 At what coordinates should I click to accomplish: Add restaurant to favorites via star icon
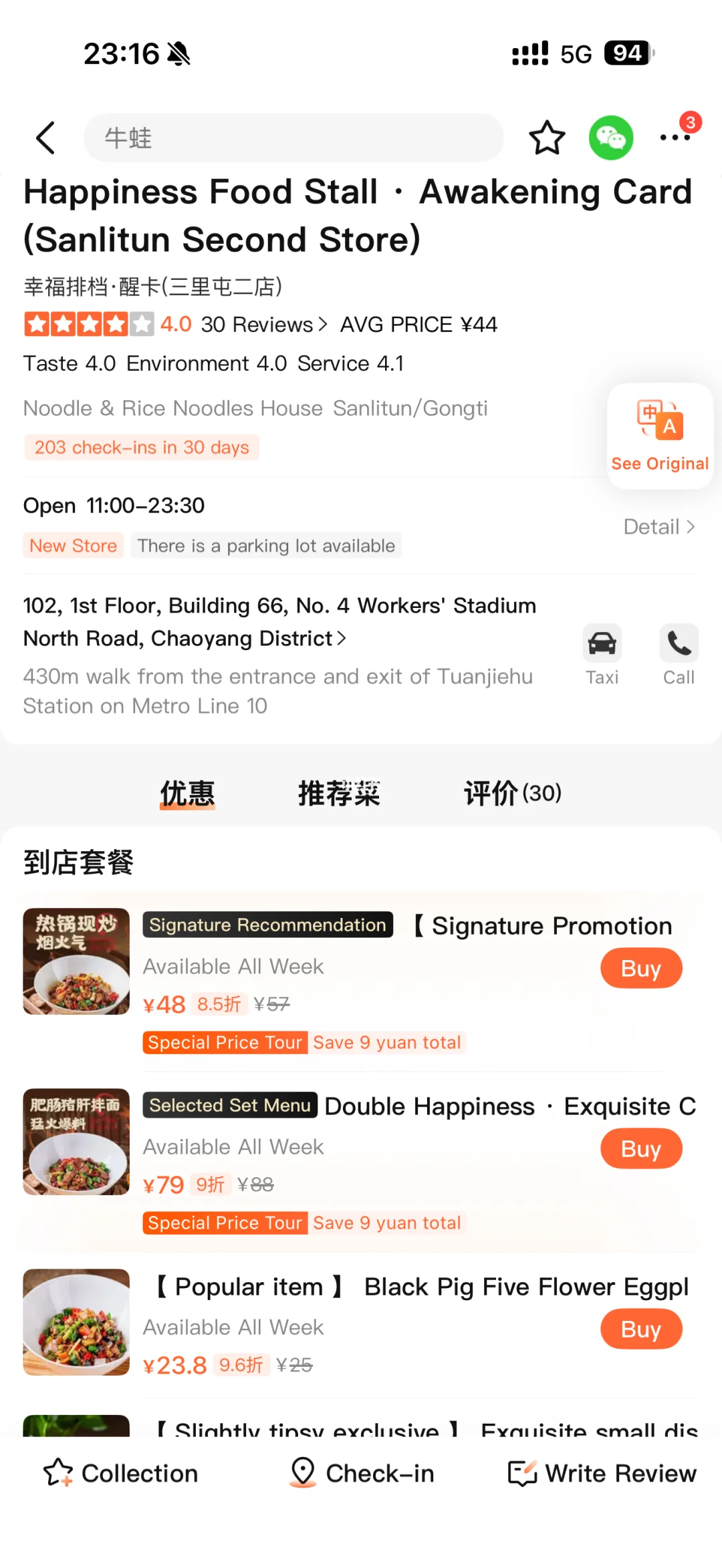548,138
